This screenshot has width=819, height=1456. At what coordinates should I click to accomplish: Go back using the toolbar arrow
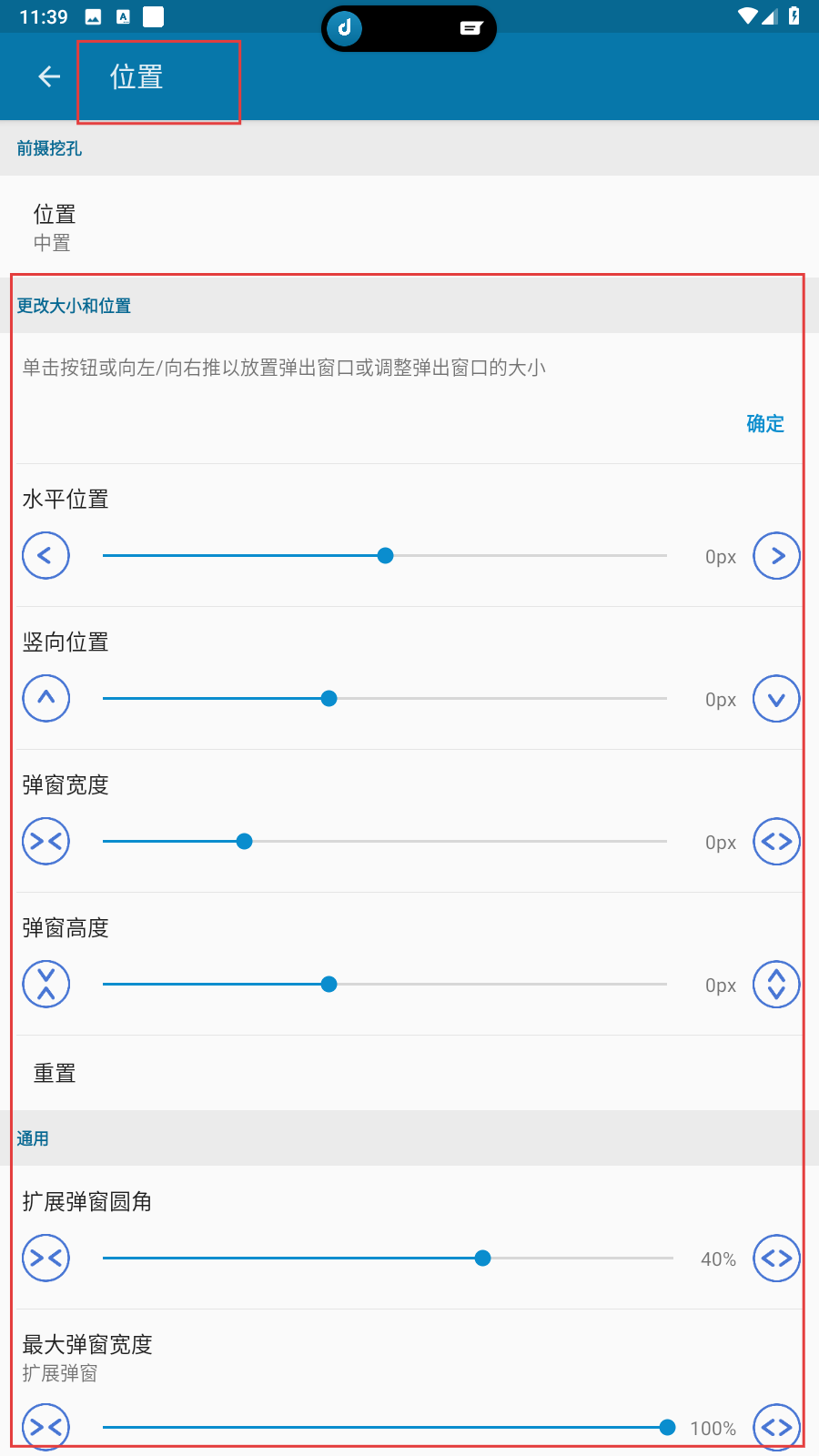pos(49,77)
